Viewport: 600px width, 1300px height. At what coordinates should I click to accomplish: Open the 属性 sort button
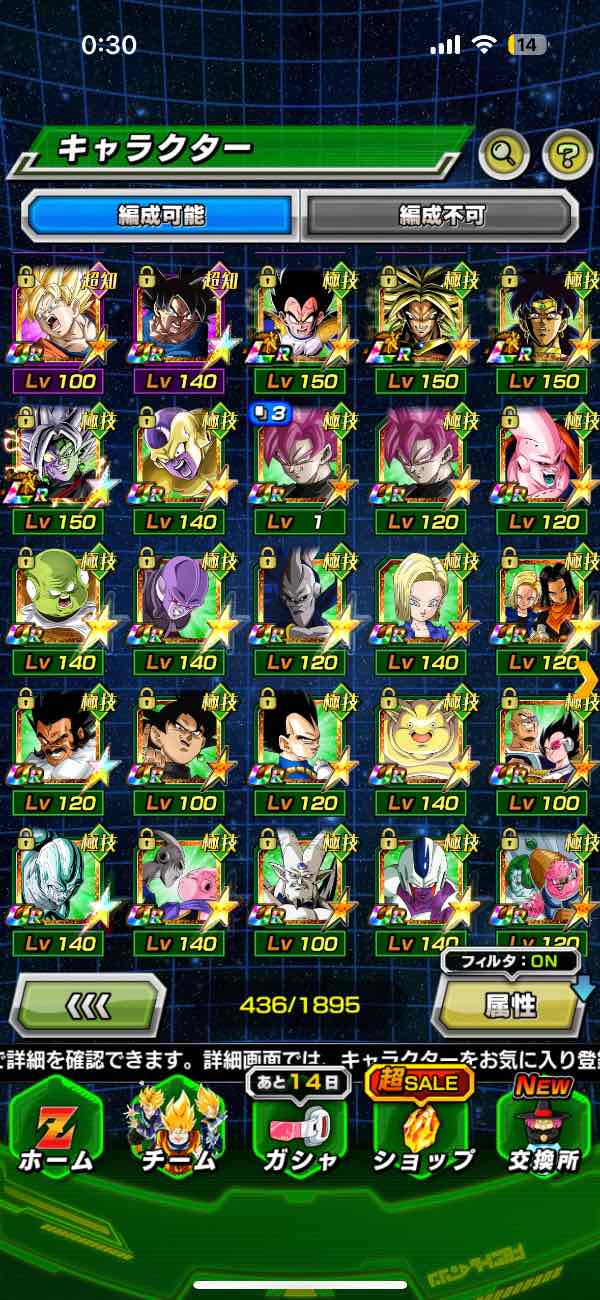[510, 1006]
